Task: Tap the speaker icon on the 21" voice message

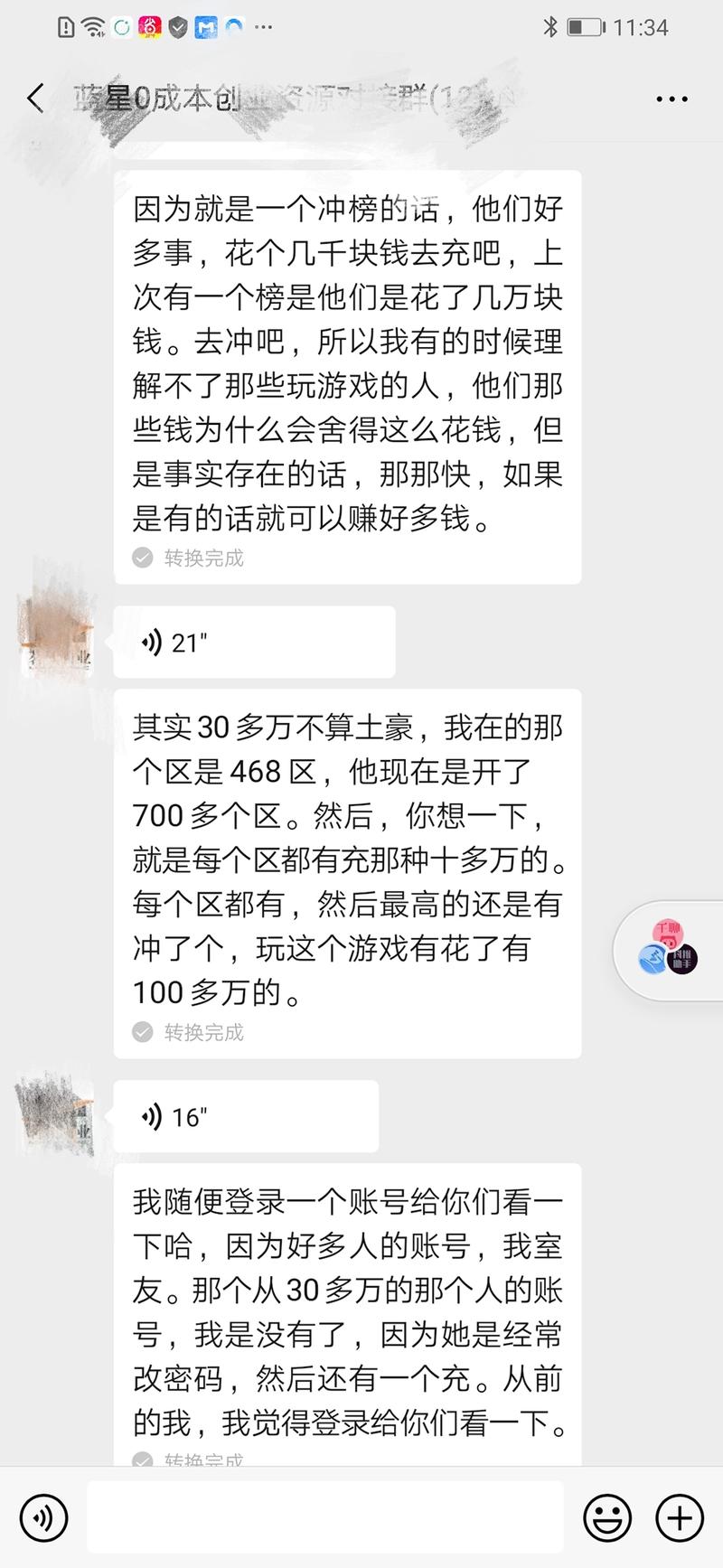Action: tap(155, 642)
